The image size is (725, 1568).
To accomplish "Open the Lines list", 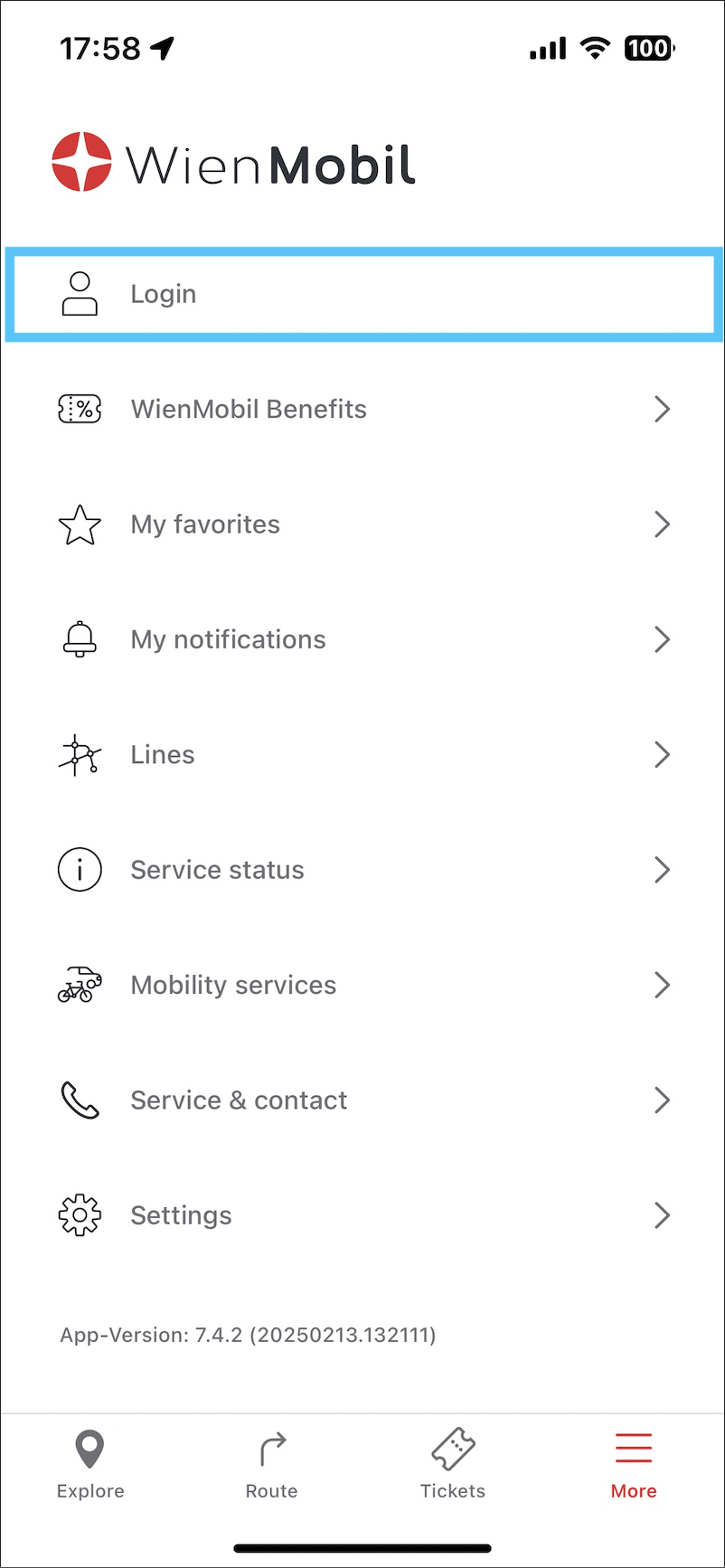I will point(362,754).
